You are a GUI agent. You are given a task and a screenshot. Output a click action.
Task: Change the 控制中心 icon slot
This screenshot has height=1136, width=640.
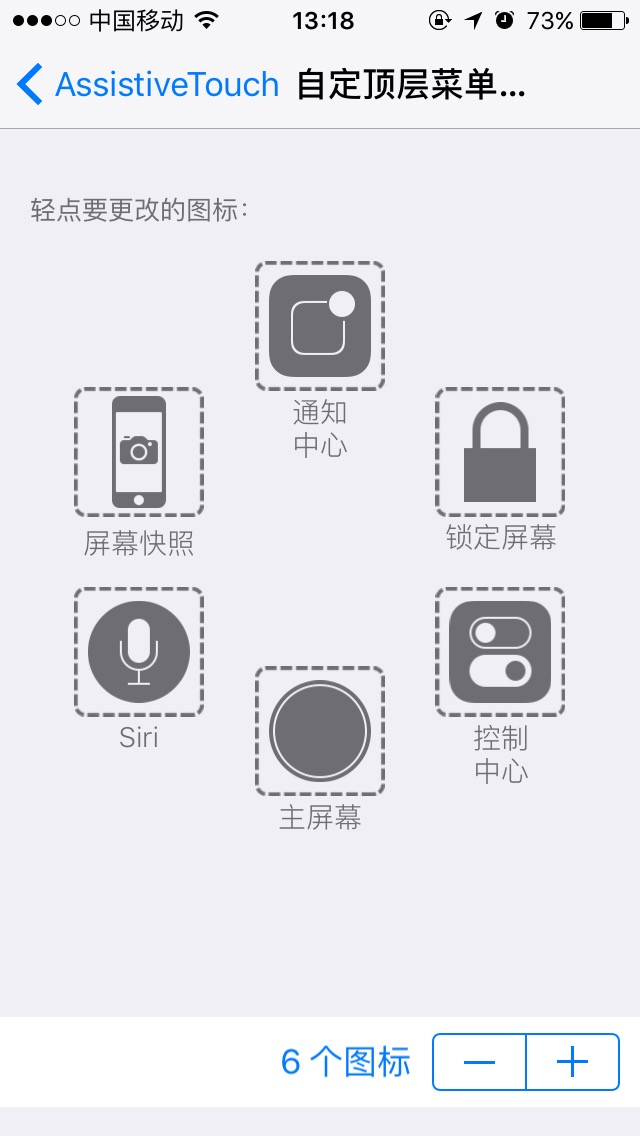500,652
